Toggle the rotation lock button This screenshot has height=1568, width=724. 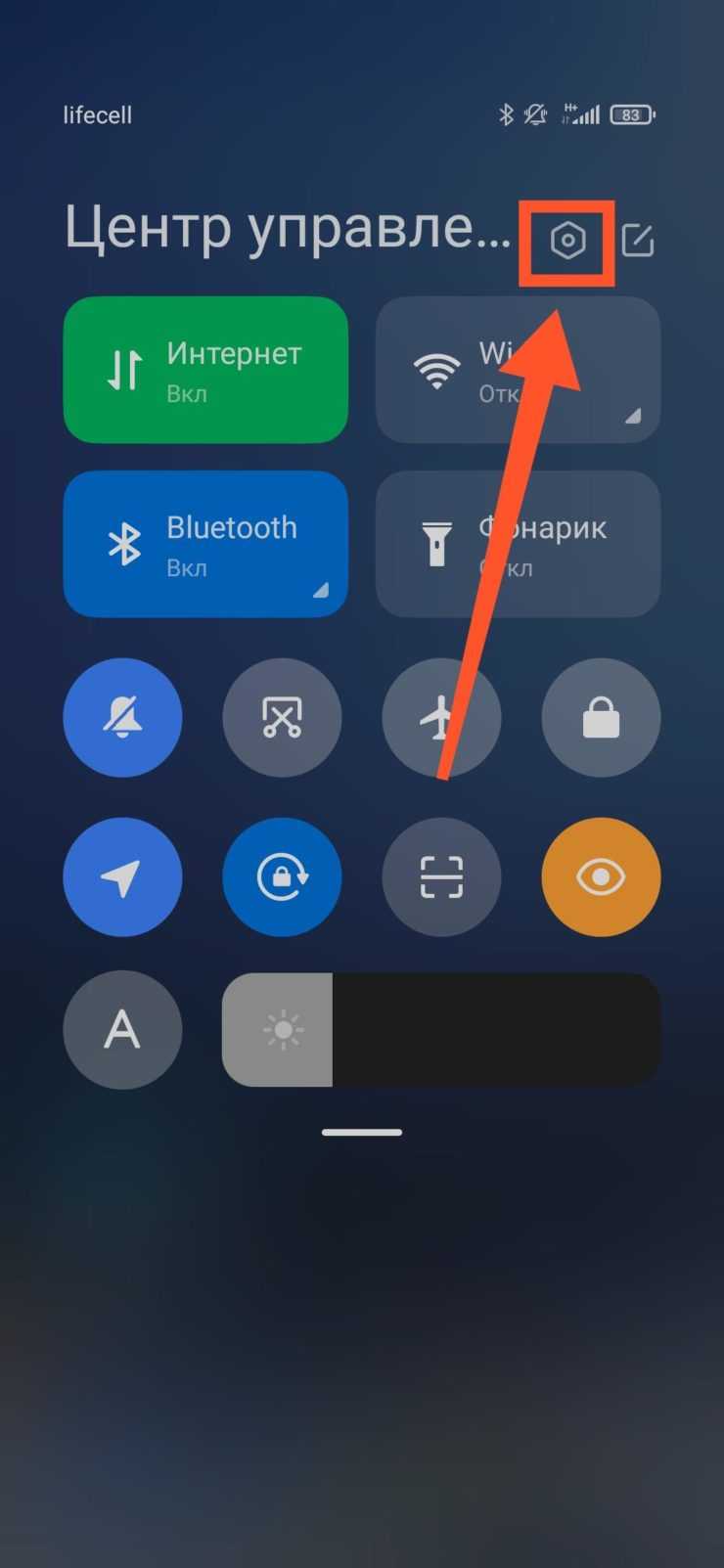pos(282,877)
